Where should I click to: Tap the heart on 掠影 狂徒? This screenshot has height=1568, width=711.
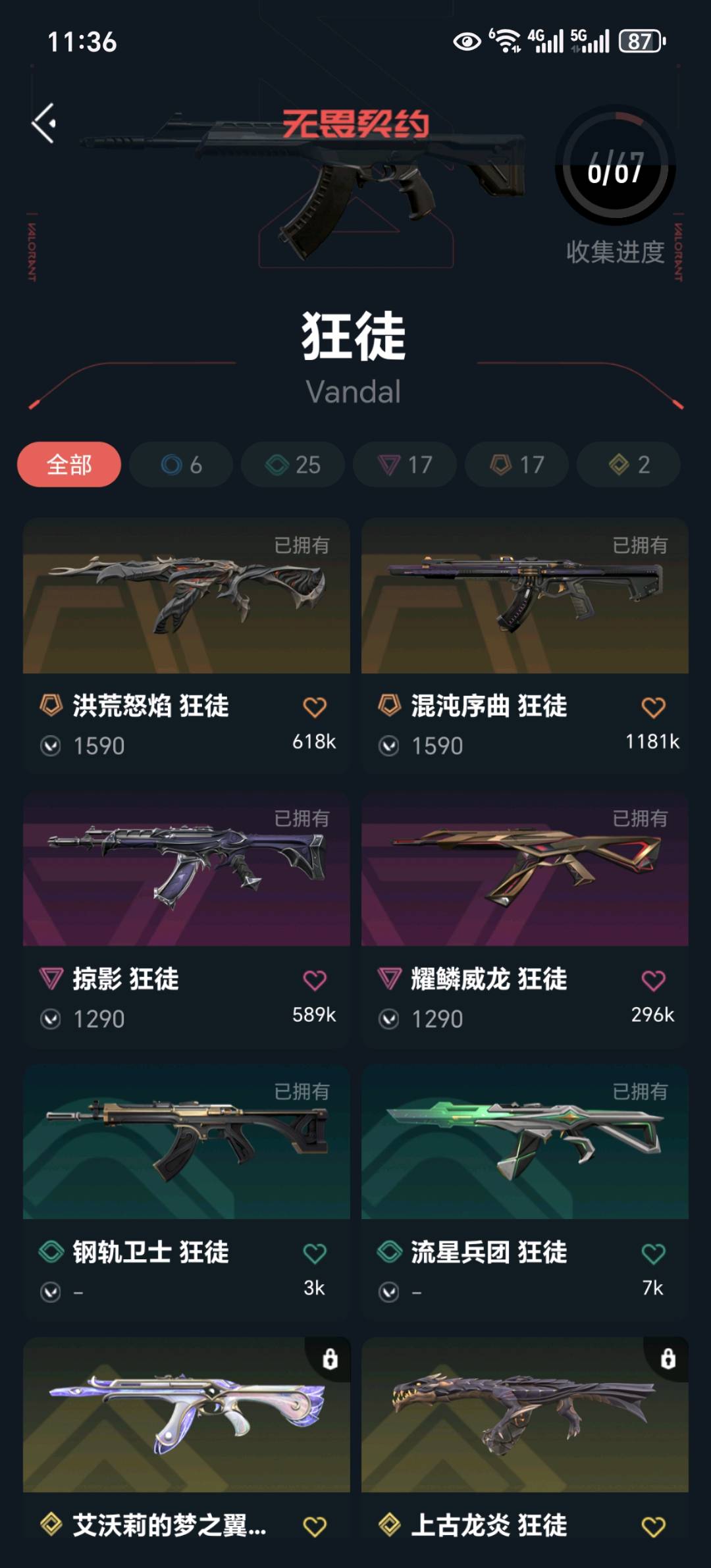315,981
